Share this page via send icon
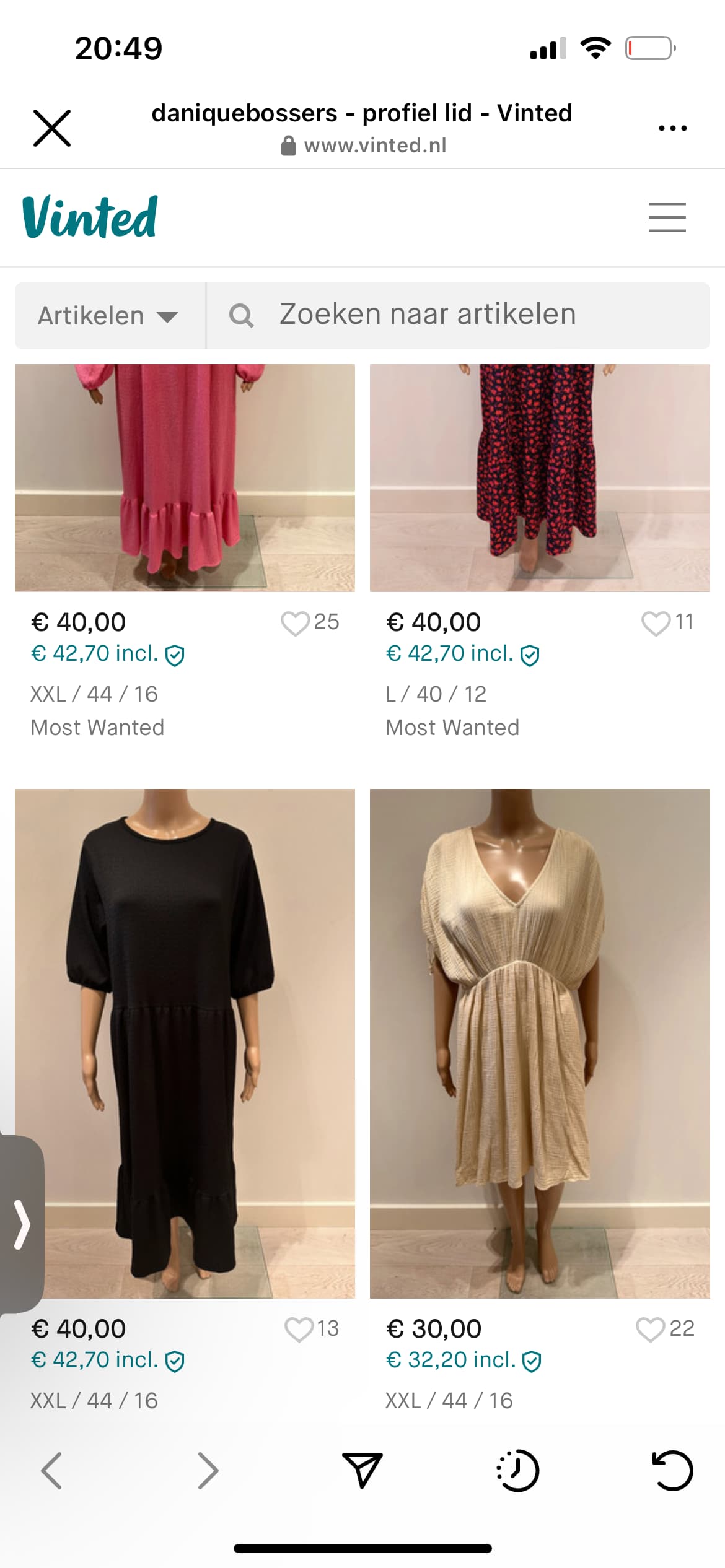The height and width of the screenshot is (1568, 725). point(362,1470)
